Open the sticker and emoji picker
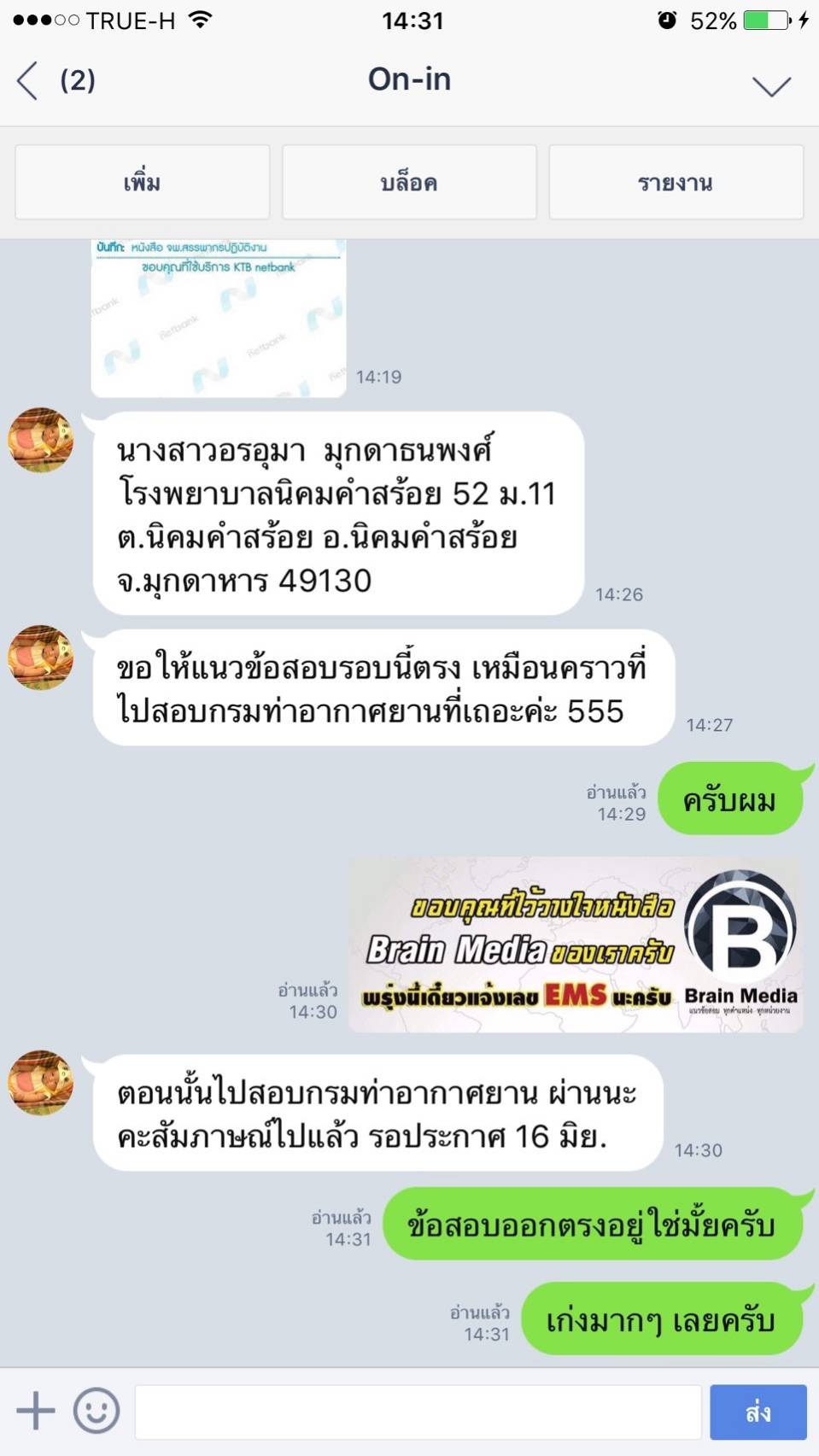Image resolution: width=819 pixels, height=1456 pixels. [x=97, y=1411]
